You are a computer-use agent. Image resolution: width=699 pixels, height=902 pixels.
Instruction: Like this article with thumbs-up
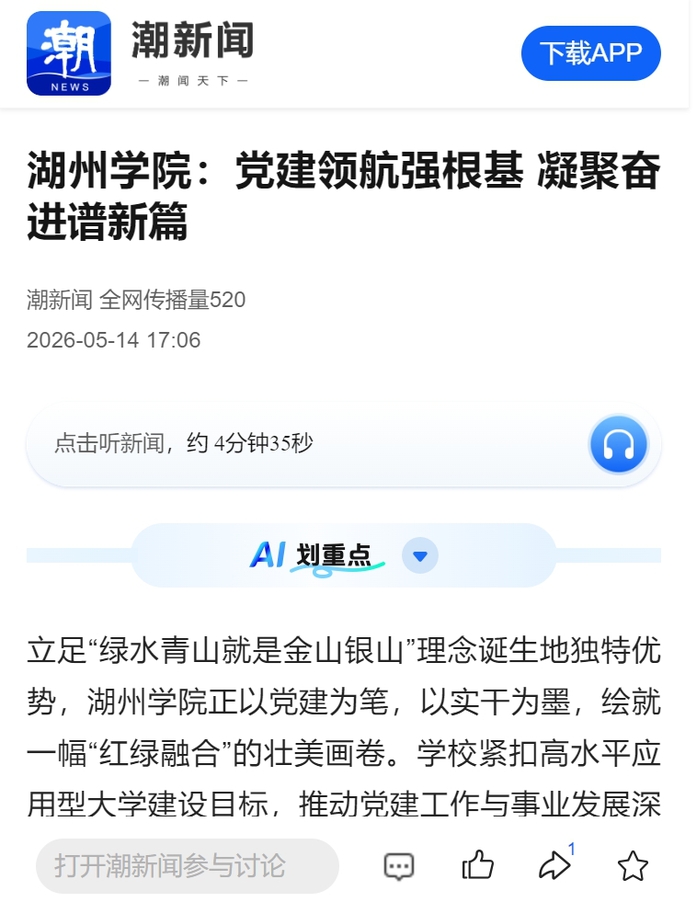(x=478, y=865)
